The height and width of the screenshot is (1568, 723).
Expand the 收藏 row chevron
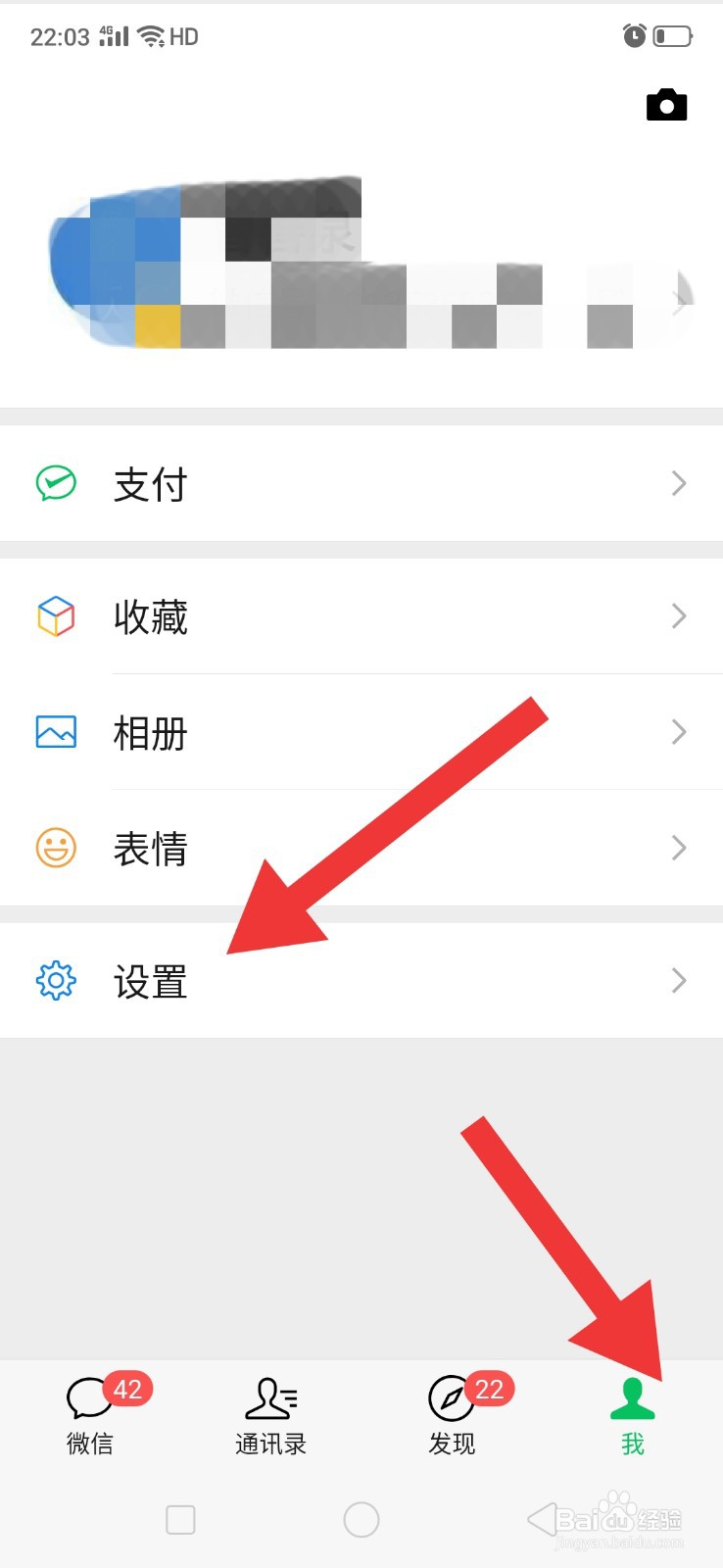pos(679,617)
